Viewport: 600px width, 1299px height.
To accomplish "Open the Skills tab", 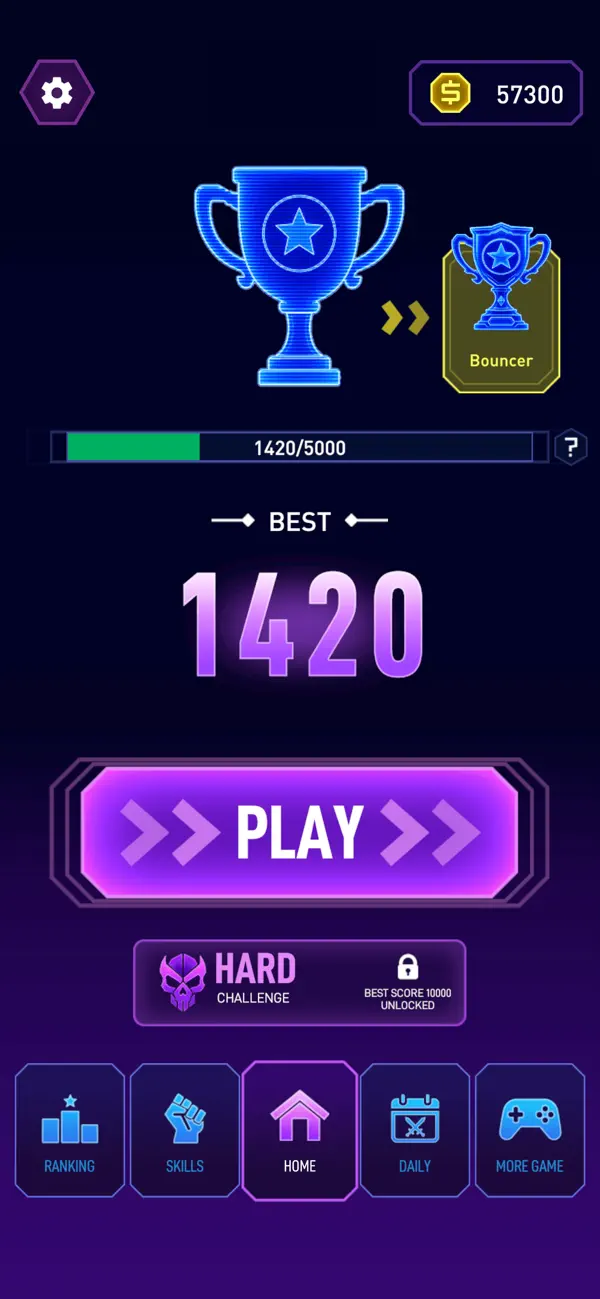I will (185, 1130).
